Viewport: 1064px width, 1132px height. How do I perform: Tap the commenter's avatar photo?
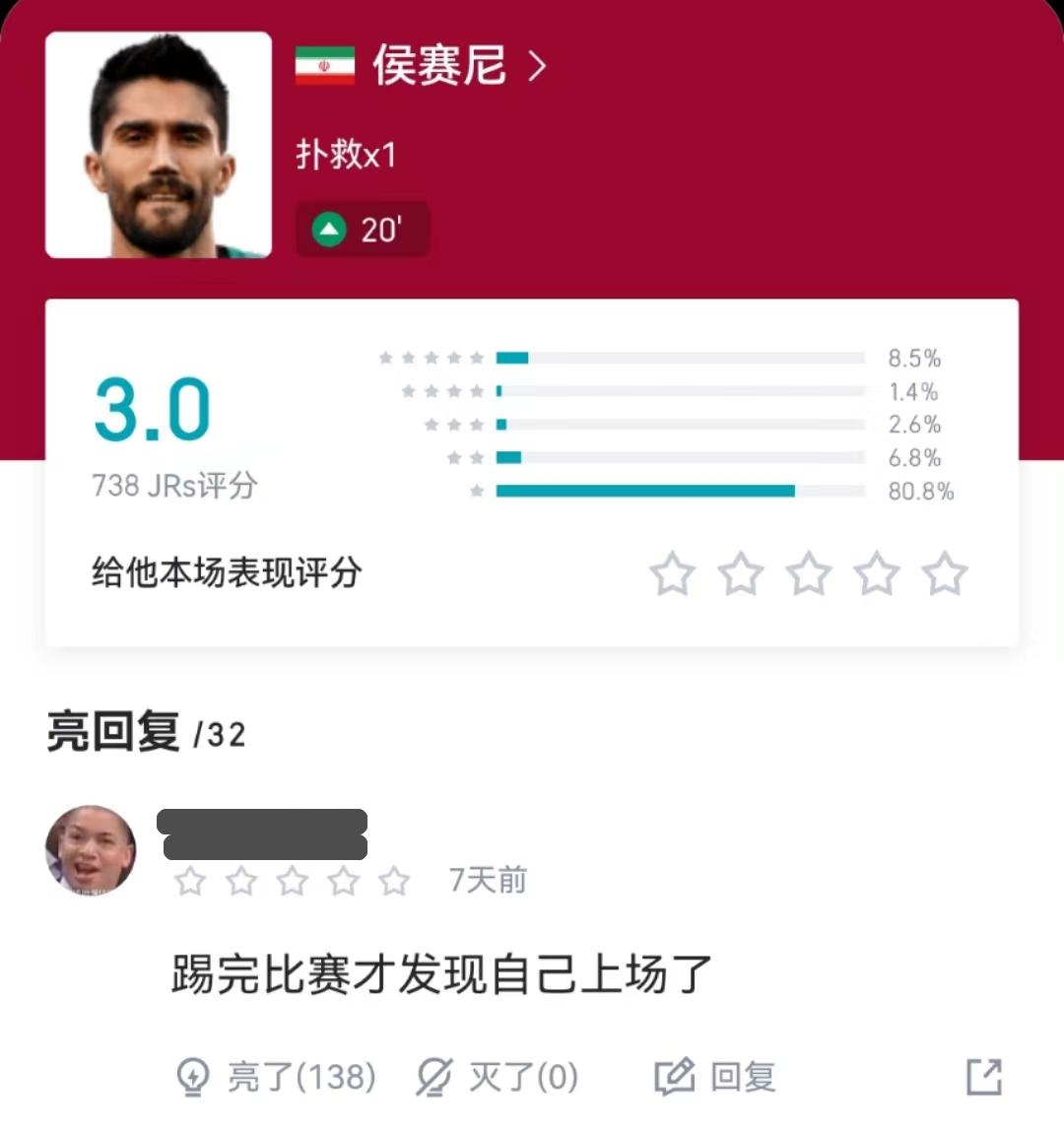[x=91, y=849]
